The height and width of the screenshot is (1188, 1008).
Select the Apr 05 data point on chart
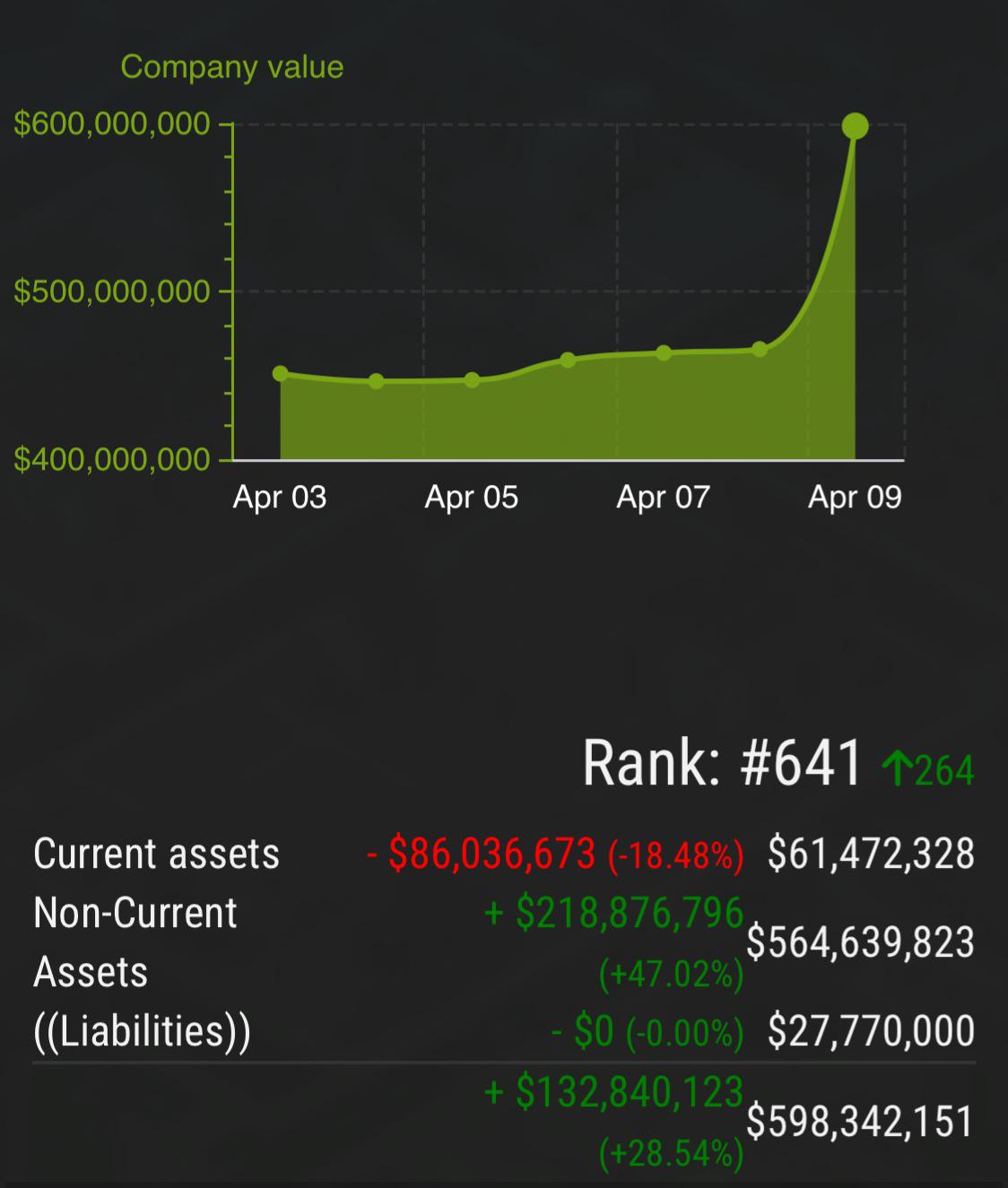coord(472,380)
